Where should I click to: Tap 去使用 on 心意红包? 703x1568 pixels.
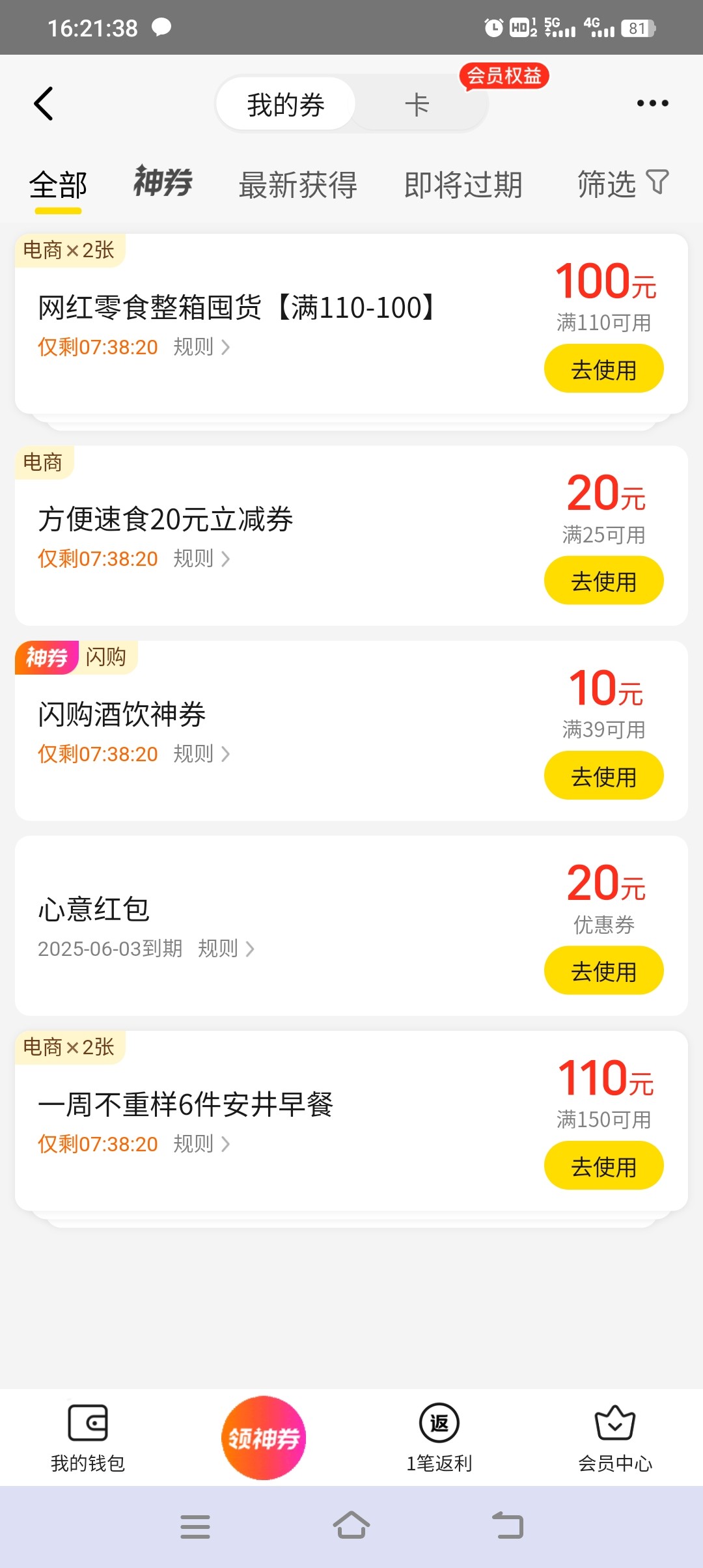coord(603,970)
